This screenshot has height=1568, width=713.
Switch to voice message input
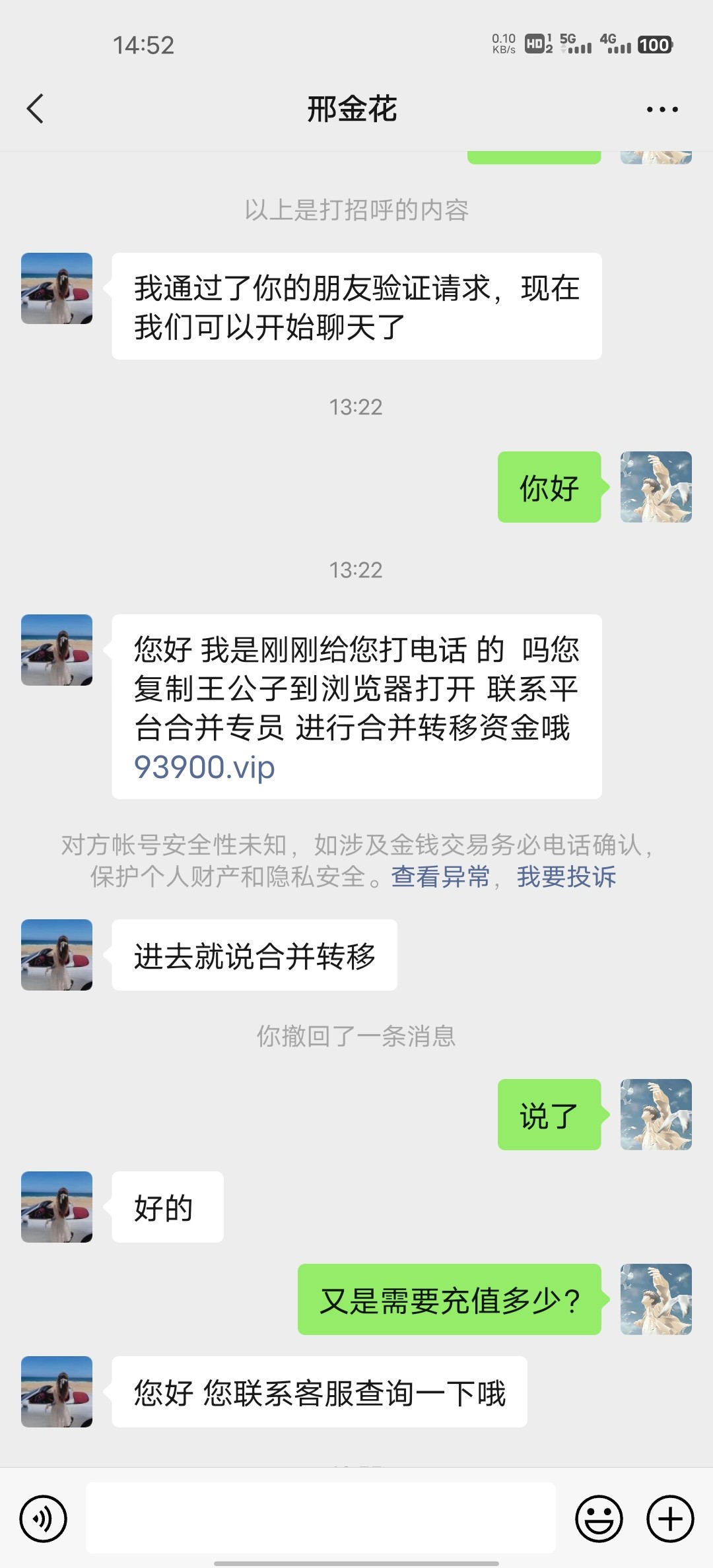44,1519
